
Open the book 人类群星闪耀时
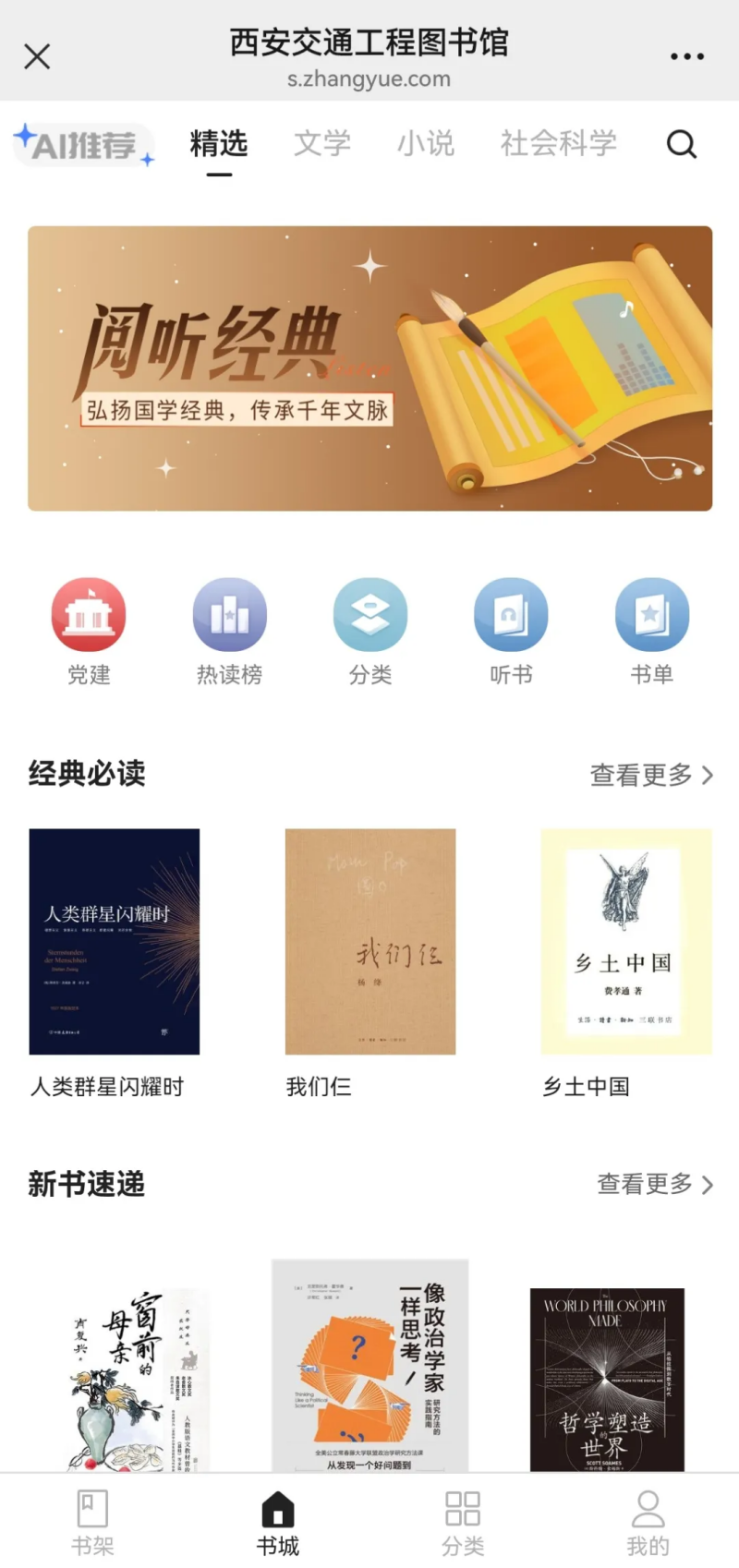[x=115, y=942]
